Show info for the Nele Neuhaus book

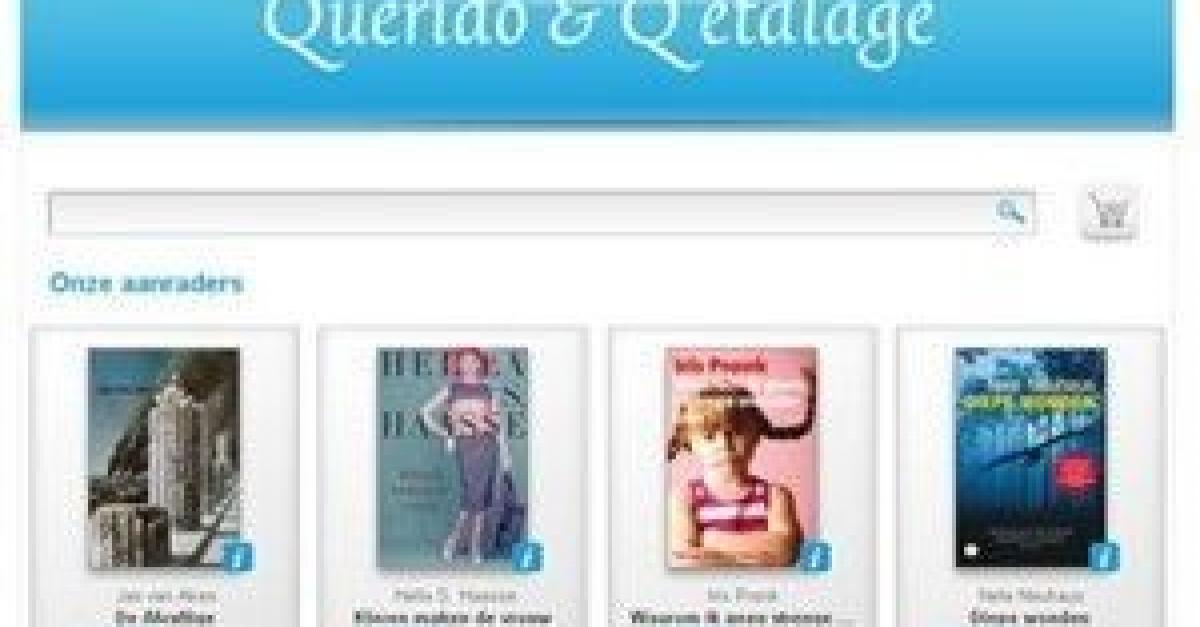coord(1103,555)
